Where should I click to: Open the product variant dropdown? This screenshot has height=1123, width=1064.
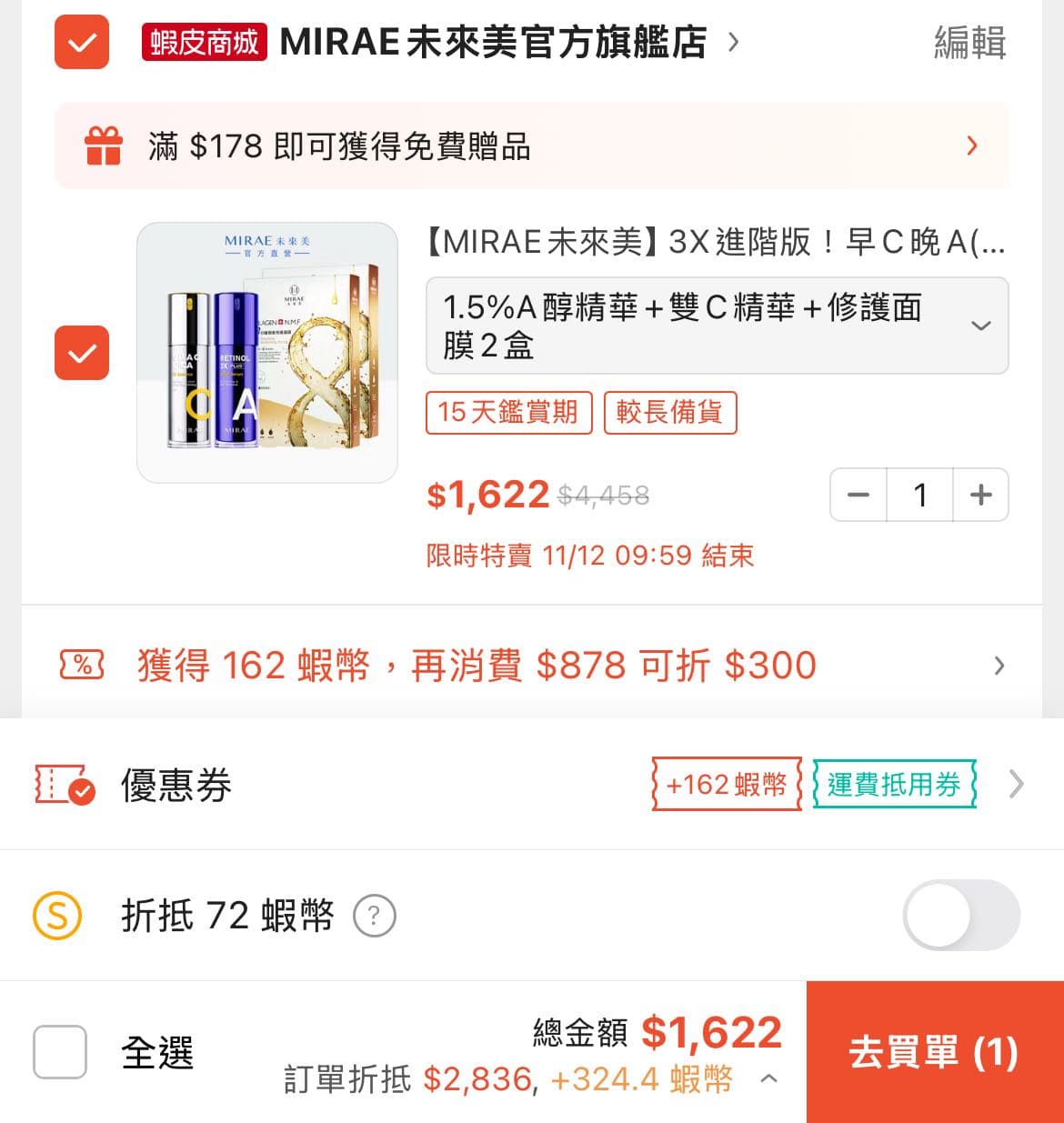(x=980, y=325)
